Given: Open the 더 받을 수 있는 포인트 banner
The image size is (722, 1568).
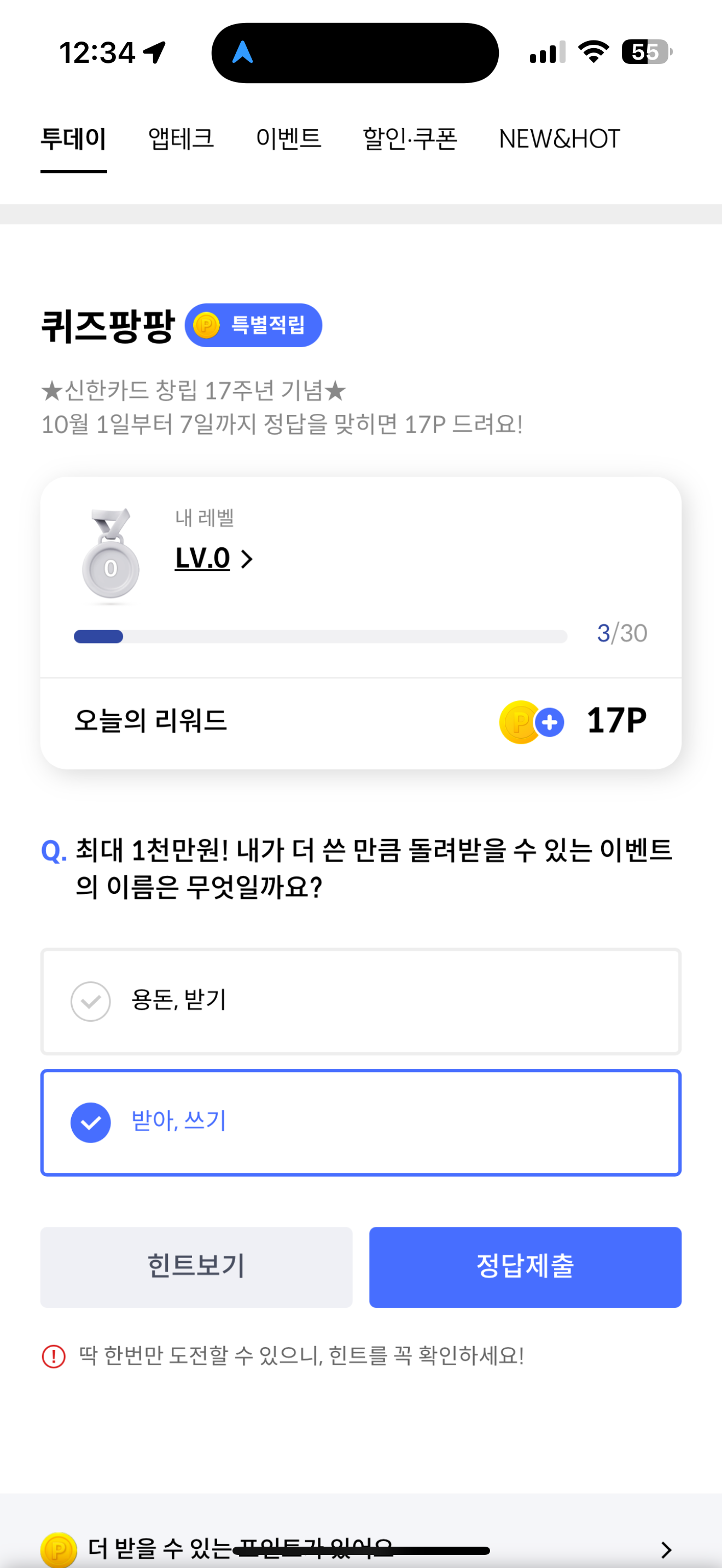Looking at the screenshot, I should pos(360,1546).
